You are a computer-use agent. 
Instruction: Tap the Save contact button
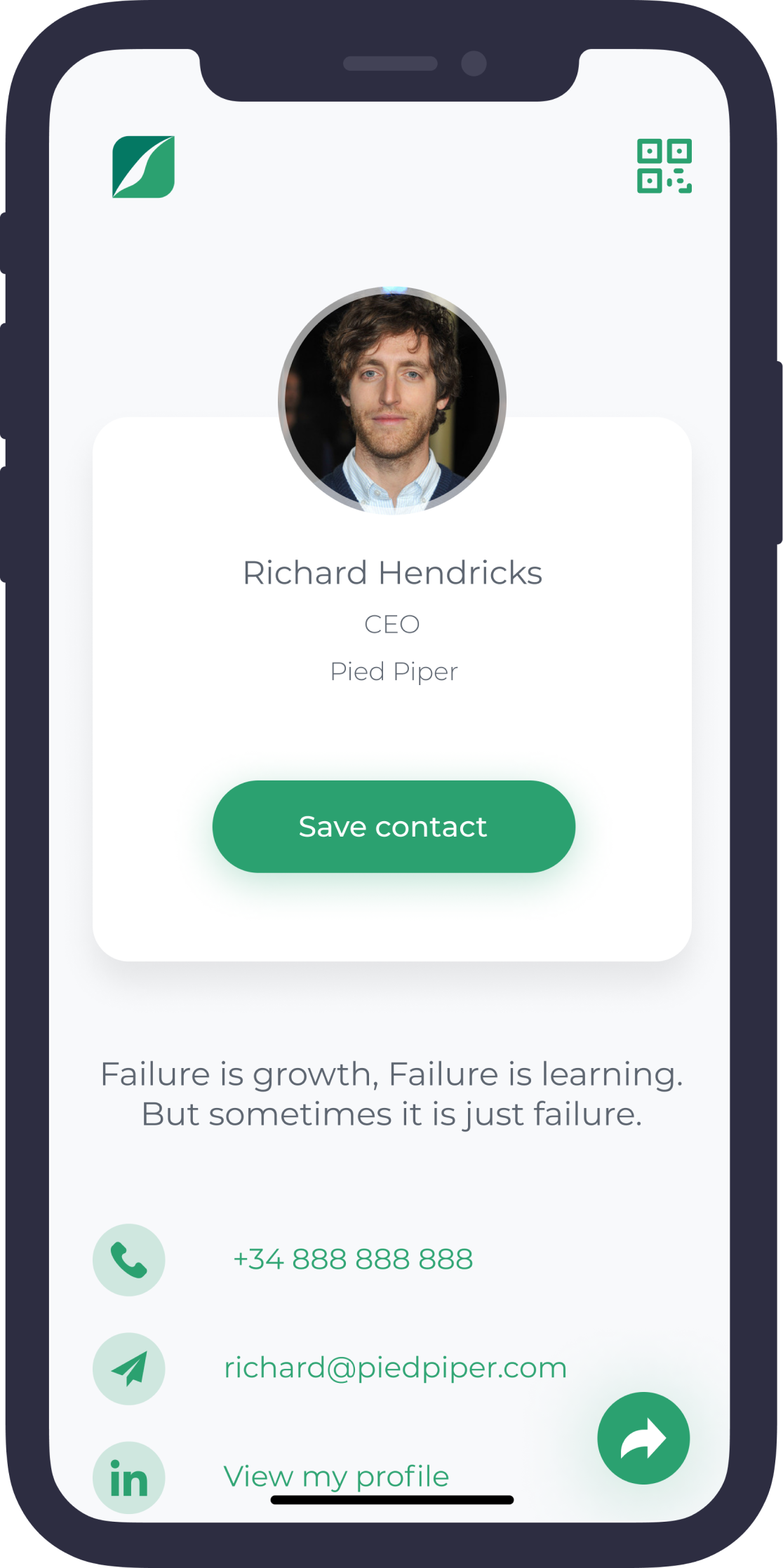pos(394,827)
